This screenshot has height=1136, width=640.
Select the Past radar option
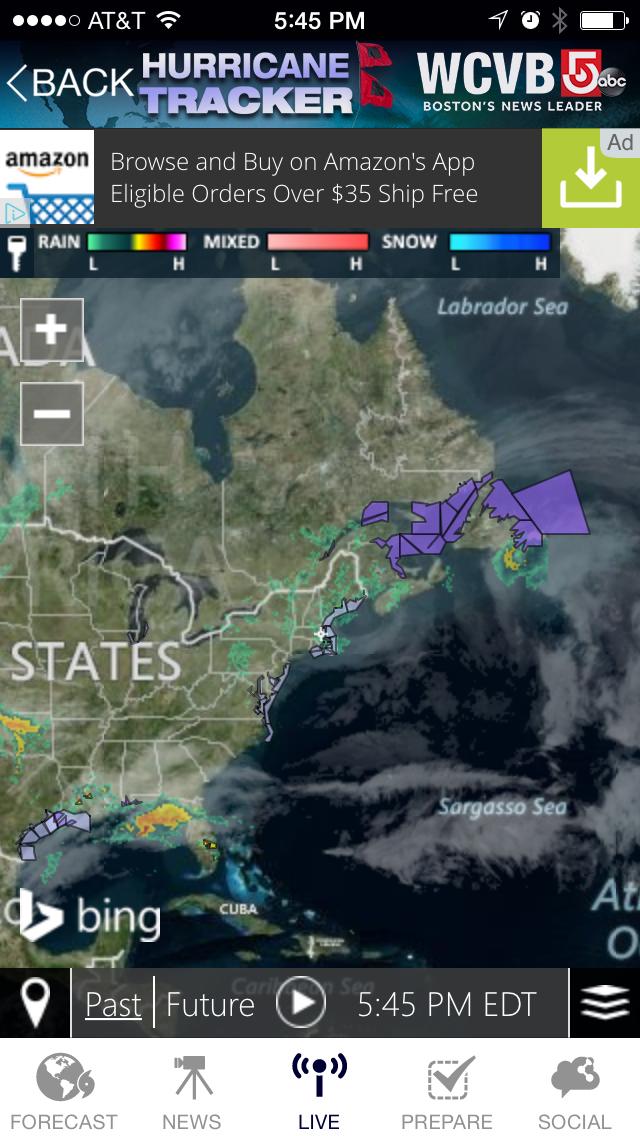[113, 1004]
